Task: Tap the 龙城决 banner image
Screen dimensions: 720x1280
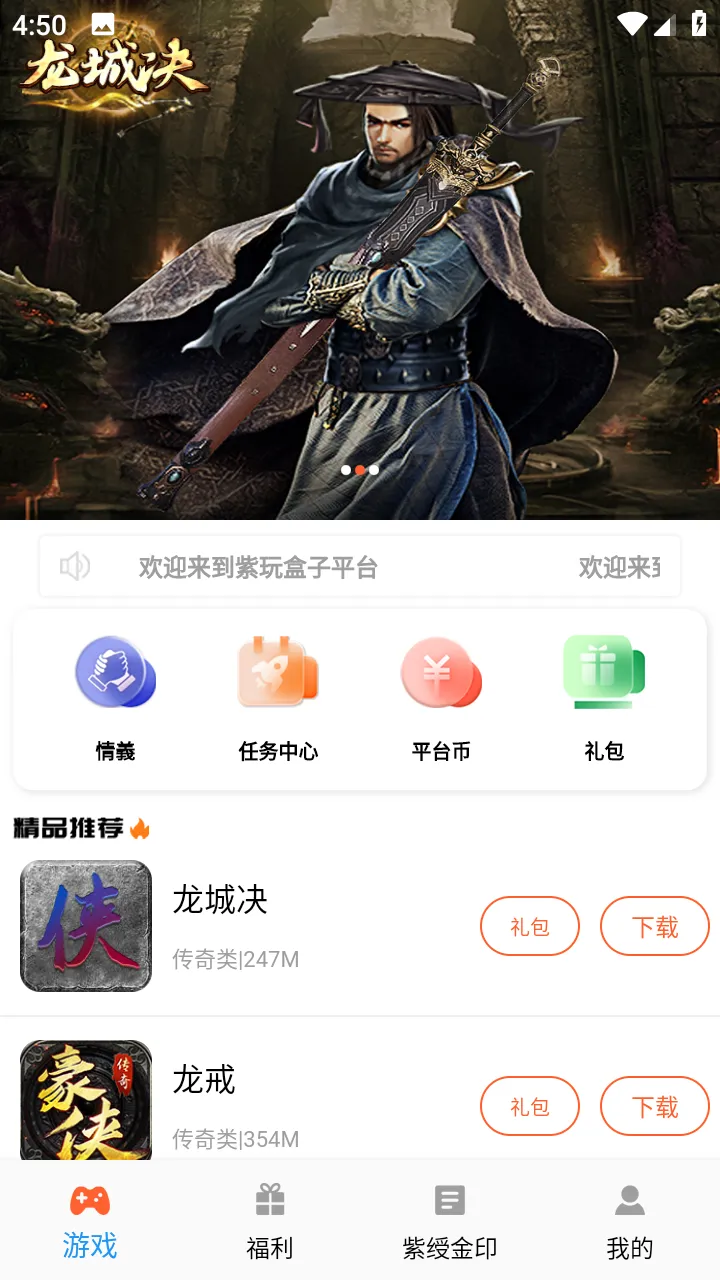Action: [360, 260]
